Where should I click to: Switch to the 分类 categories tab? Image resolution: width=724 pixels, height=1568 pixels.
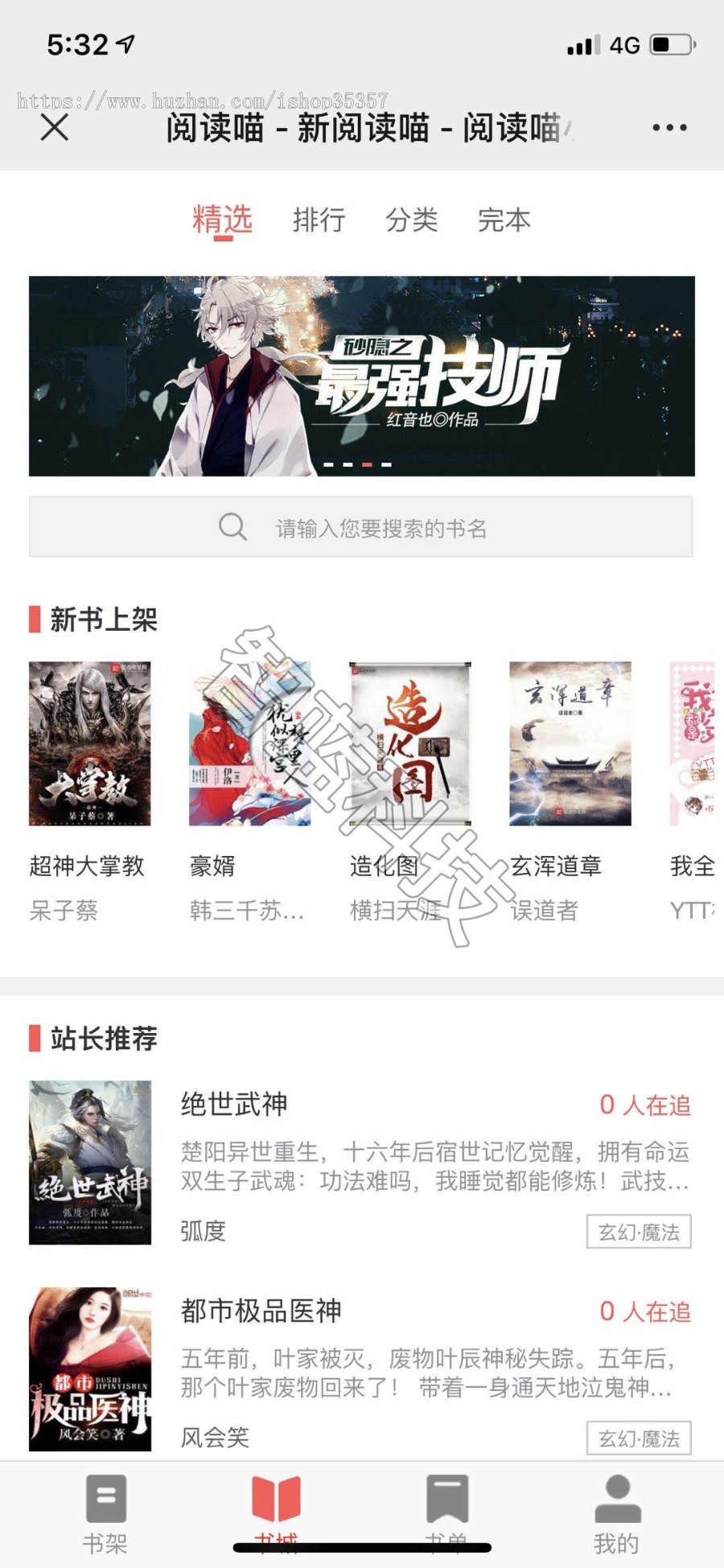click(412, 221)
